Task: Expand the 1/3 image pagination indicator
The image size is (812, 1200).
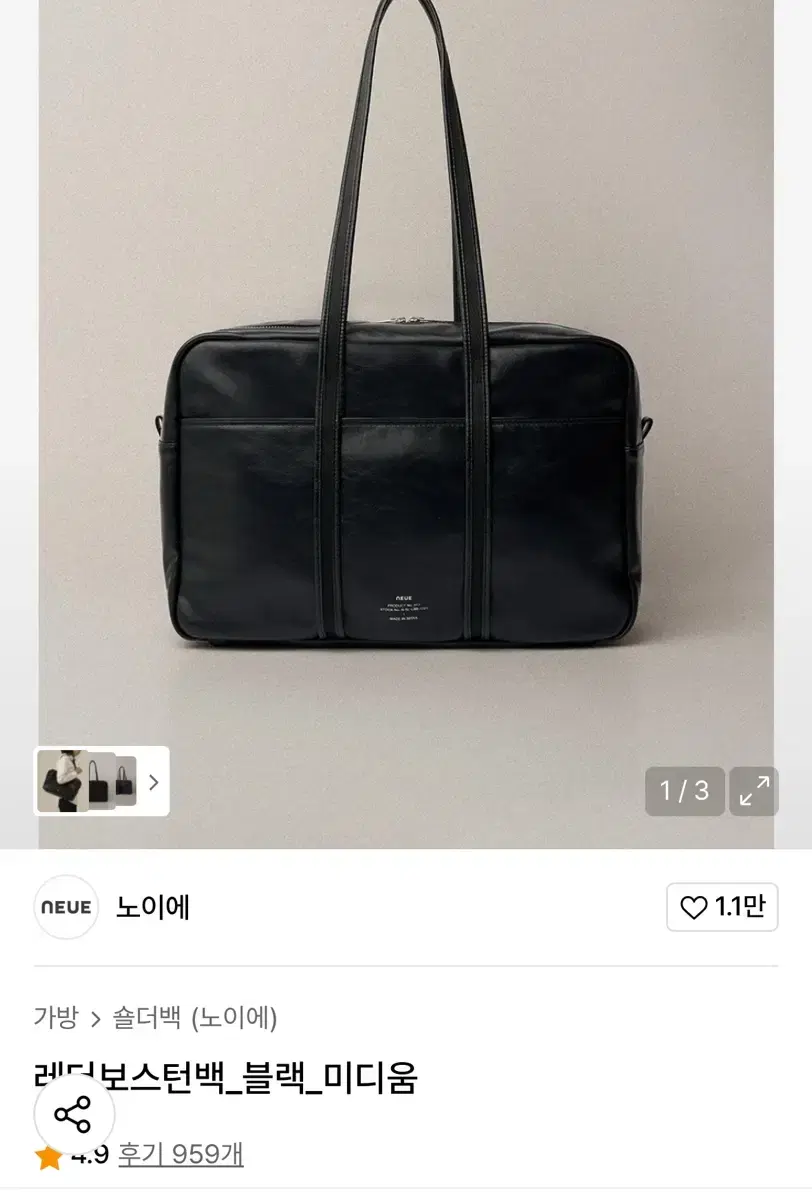Action: coord(684,791)
